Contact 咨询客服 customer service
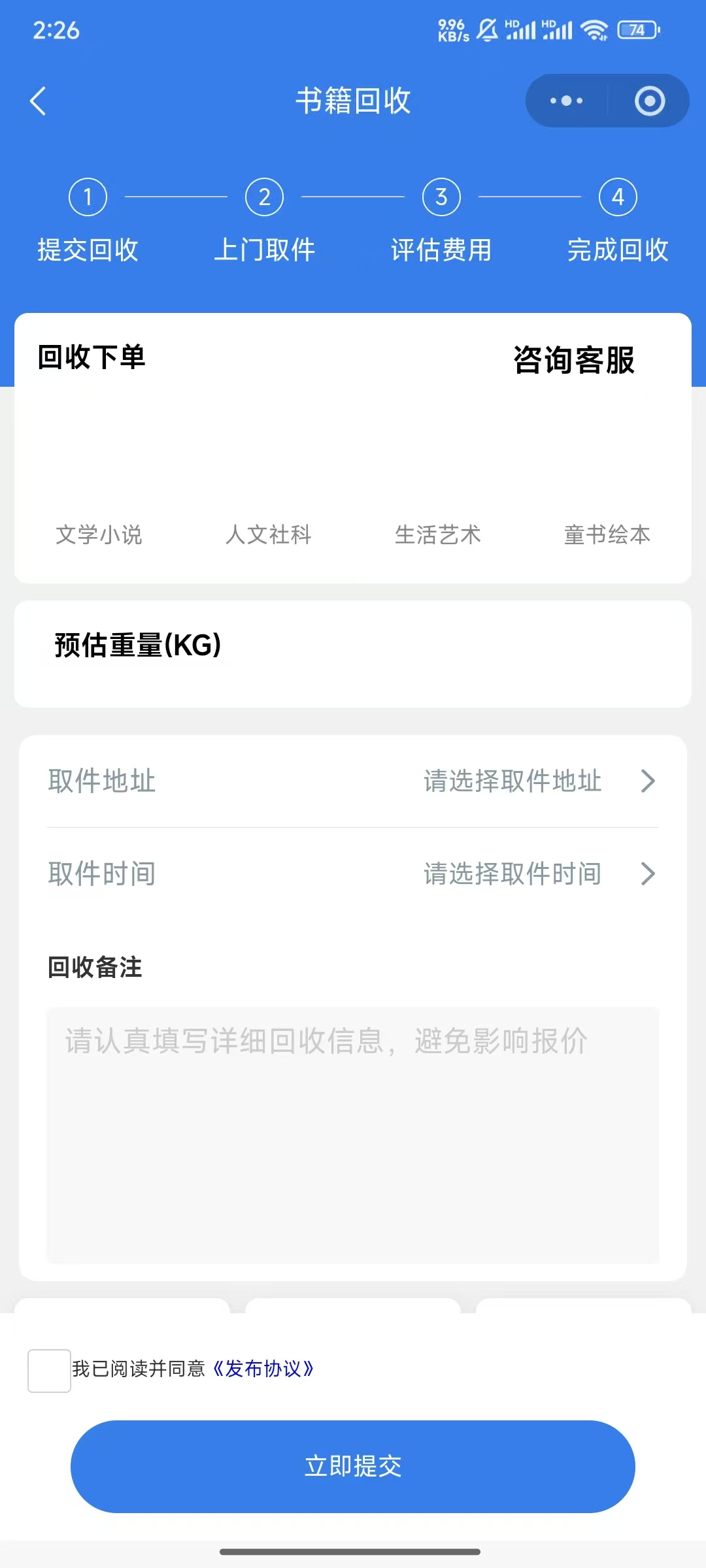The height and width of the screenshot is (1568, 706). tap(573, 360)
